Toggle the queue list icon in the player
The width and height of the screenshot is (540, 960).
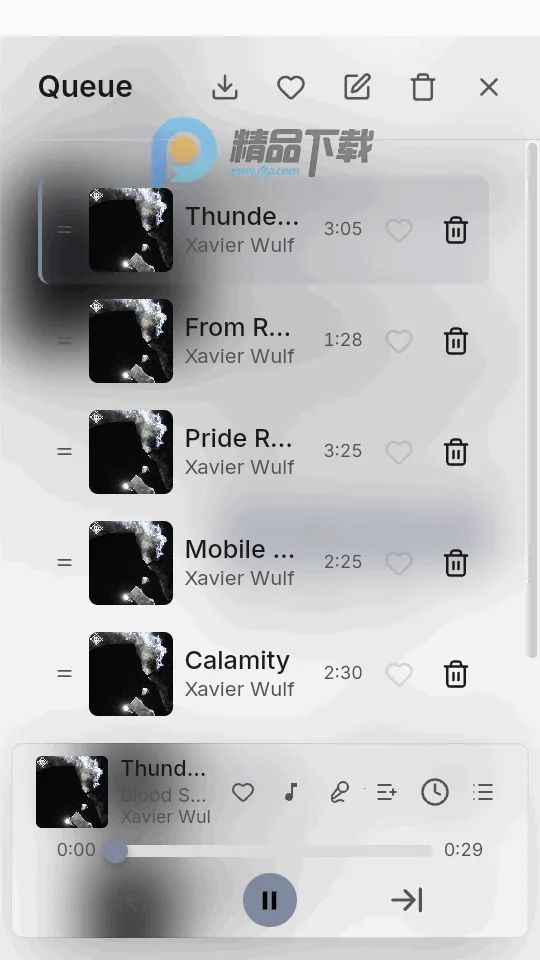point(483,792)
